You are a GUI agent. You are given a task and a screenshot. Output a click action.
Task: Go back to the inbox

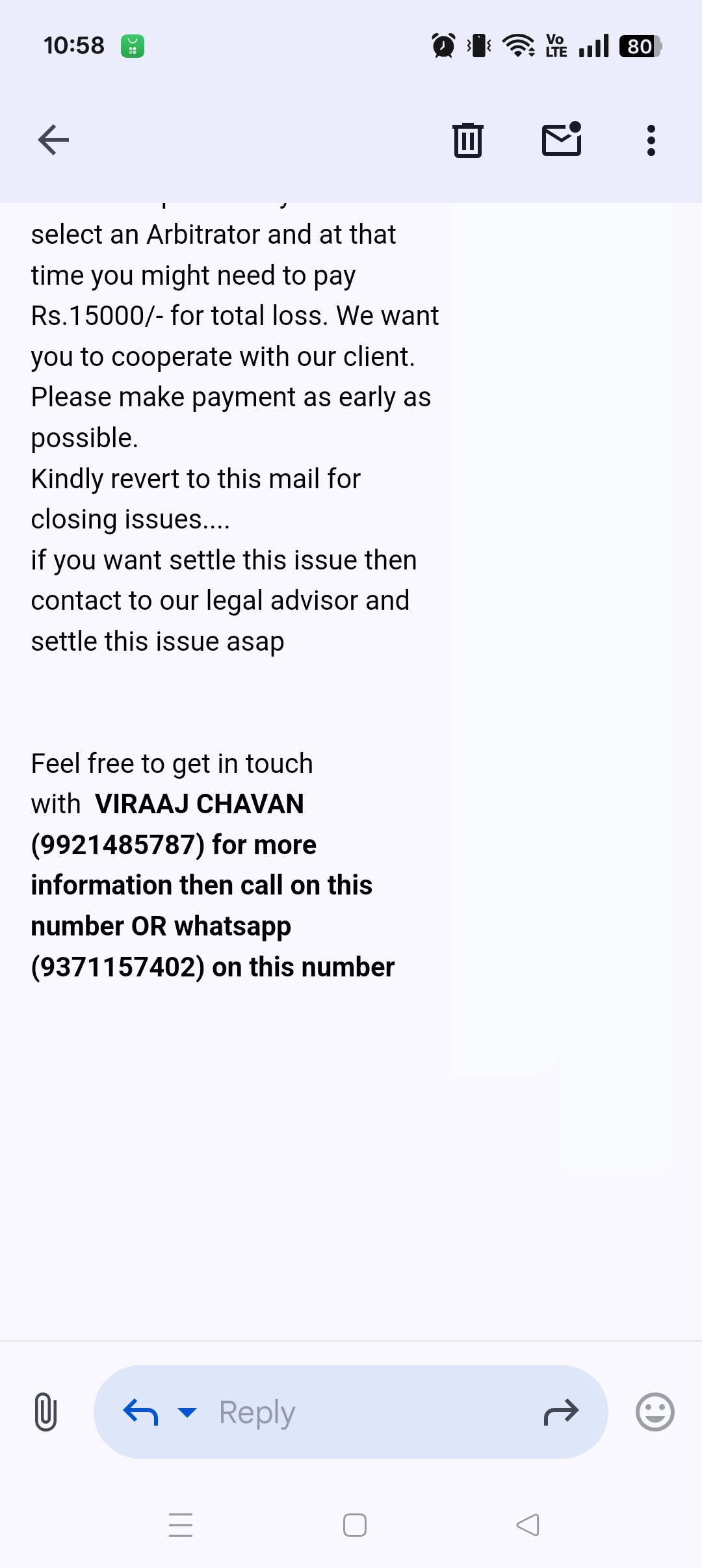53,140
